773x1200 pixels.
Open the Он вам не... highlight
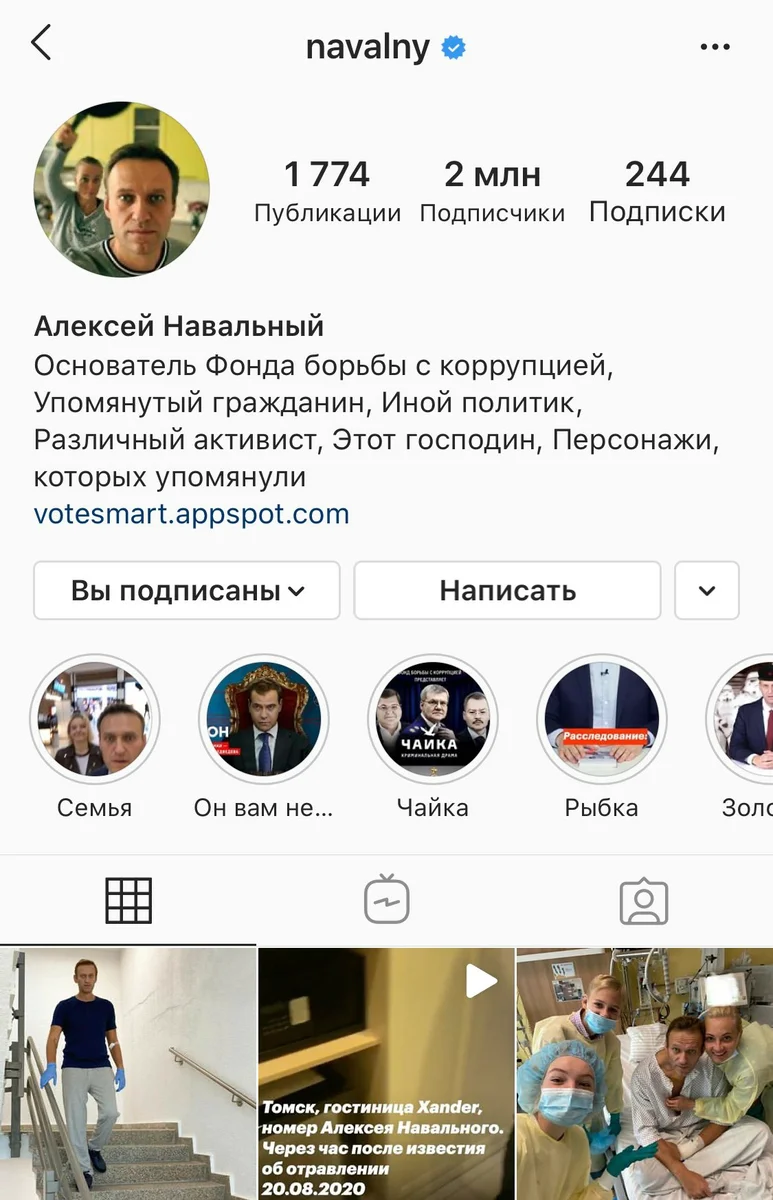point(263,720)
